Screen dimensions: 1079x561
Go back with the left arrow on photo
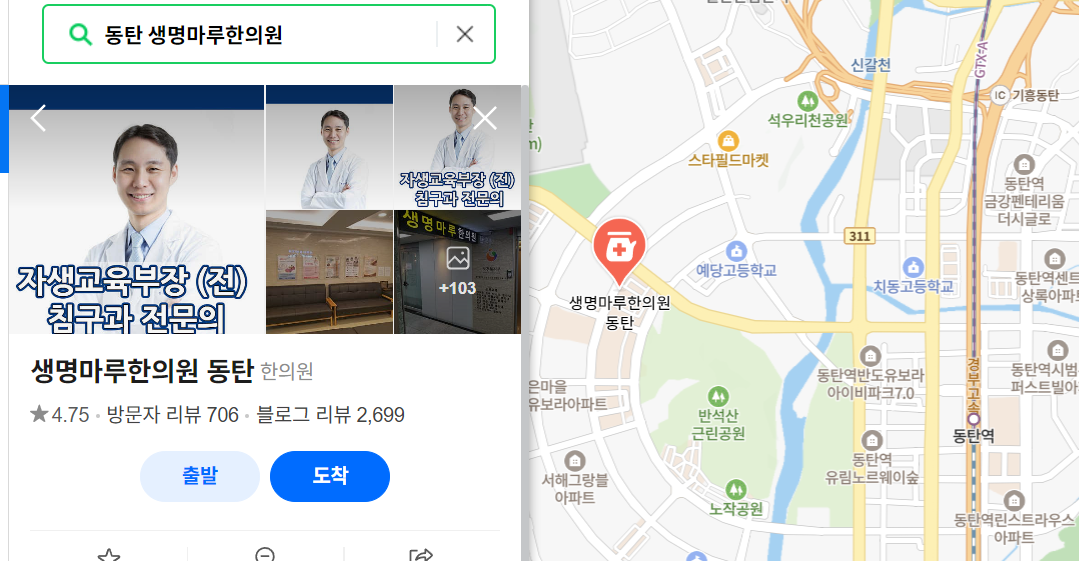(x=38, y=118)
